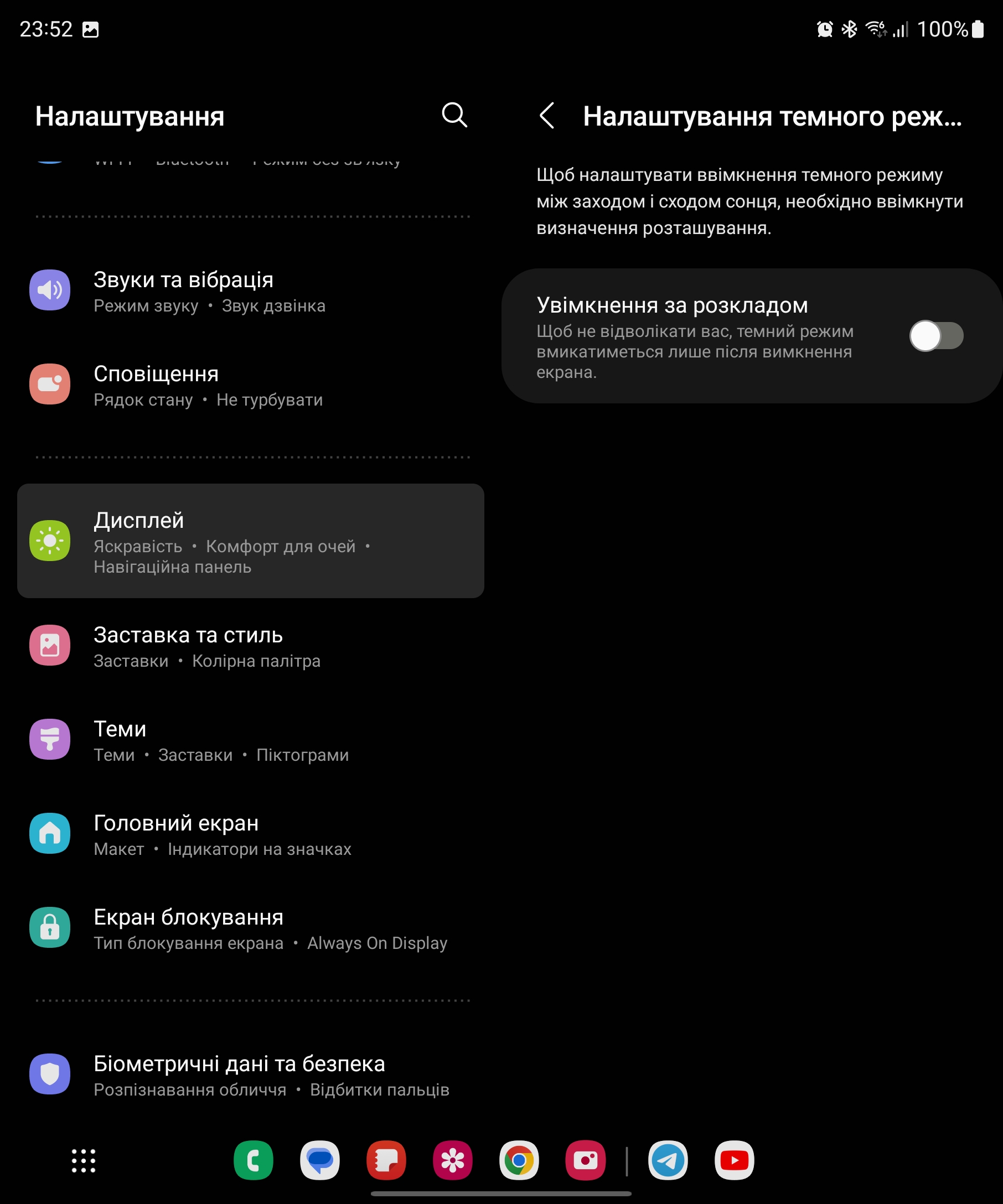The width and height of the screenshot is (1003, 1204).
Task: Launch Chrome from the taskbar
Action: 519,1161
